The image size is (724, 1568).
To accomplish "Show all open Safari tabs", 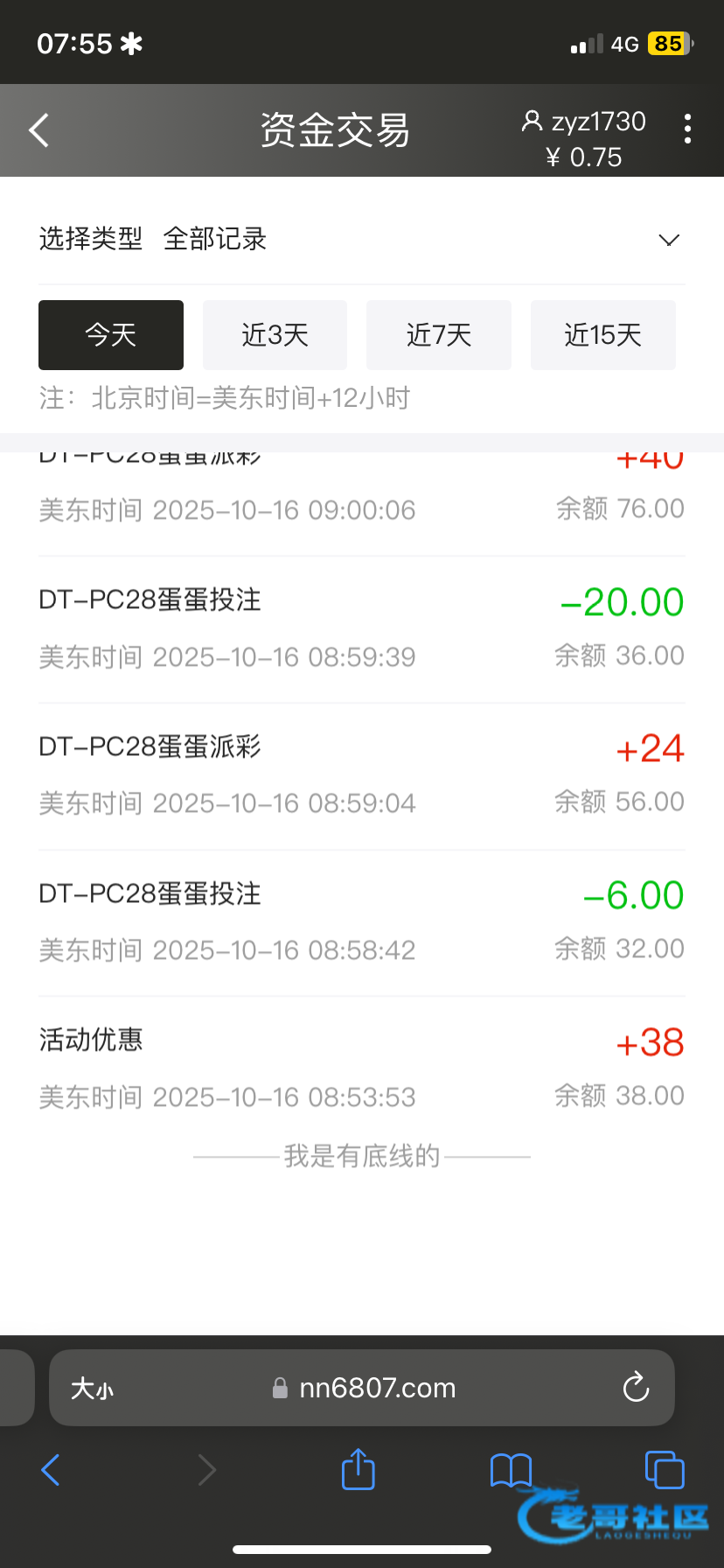I will [664, 1470].
